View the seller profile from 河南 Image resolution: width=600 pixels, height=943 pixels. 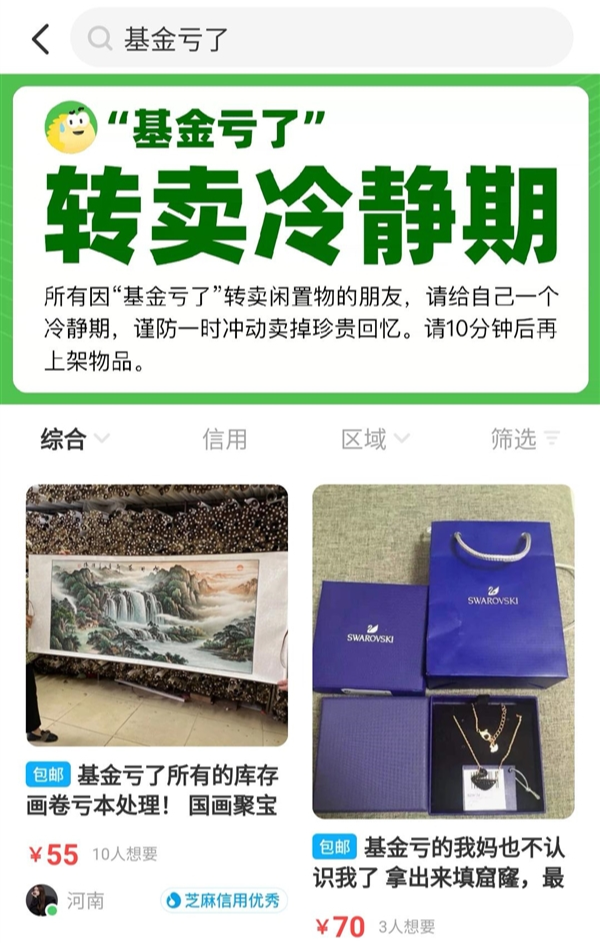pos(41,900)
